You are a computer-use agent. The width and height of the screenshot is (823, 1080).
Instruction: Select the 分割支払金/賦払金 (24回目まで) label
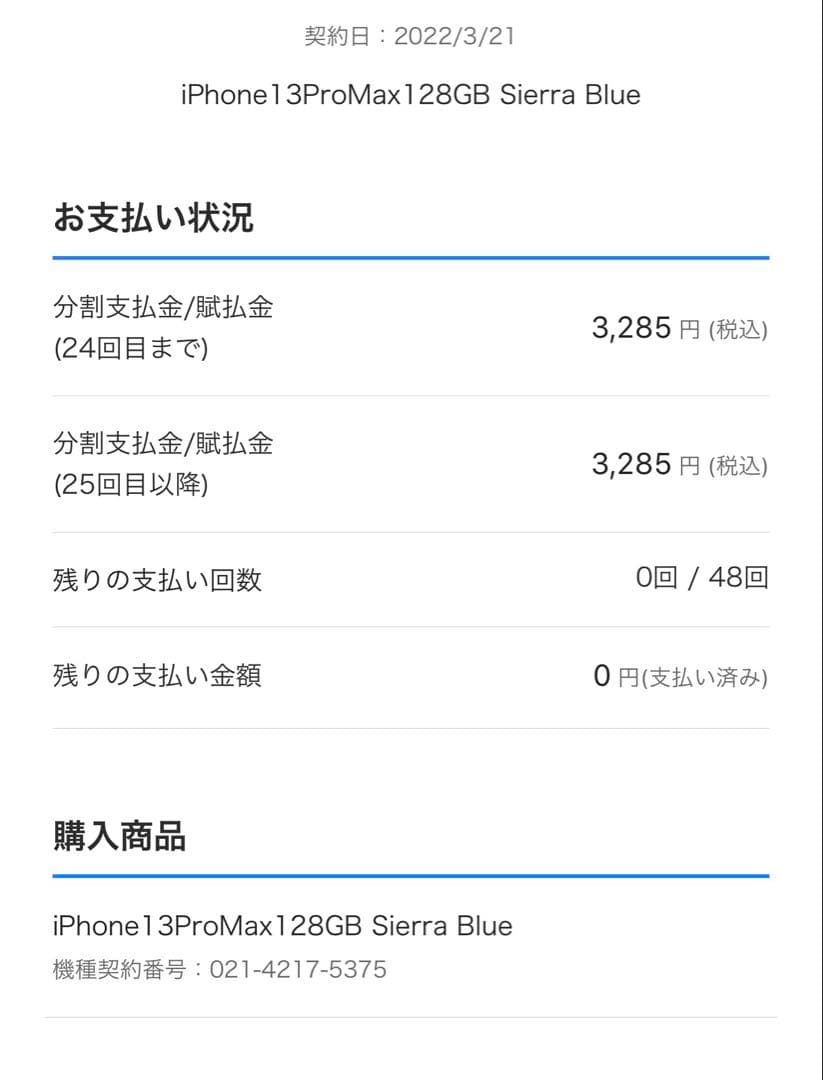[x=165, y=325]
